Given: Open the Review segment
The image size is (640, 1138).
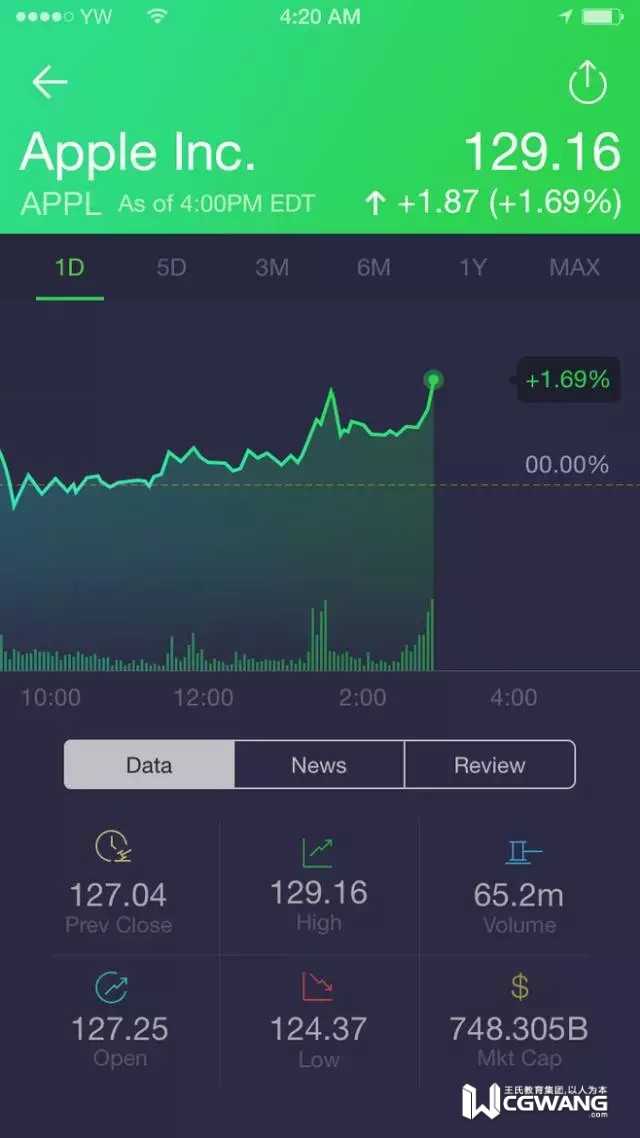Looking at the screenshot, I should click(489, 765).
